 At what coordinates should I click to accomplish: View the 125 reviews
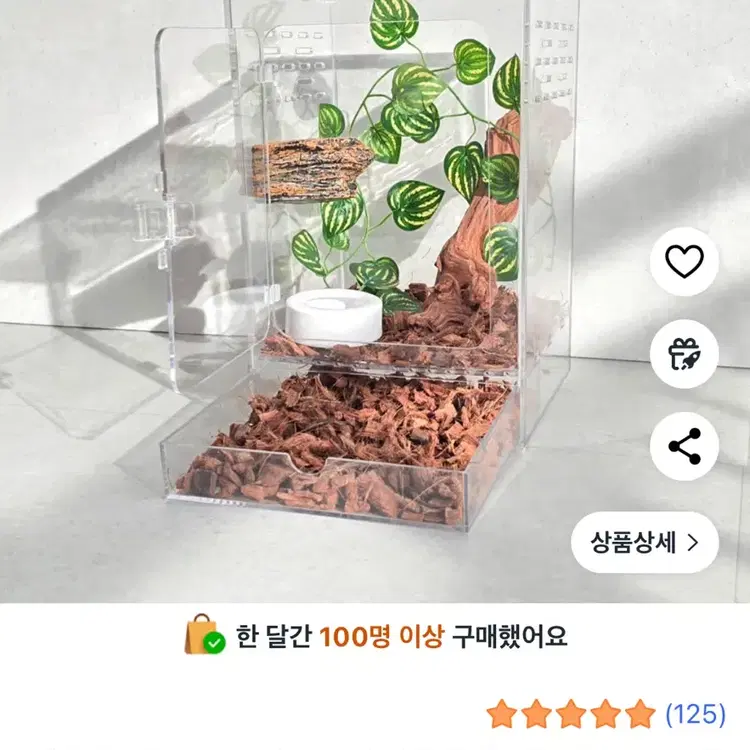(x=694, y=714)
